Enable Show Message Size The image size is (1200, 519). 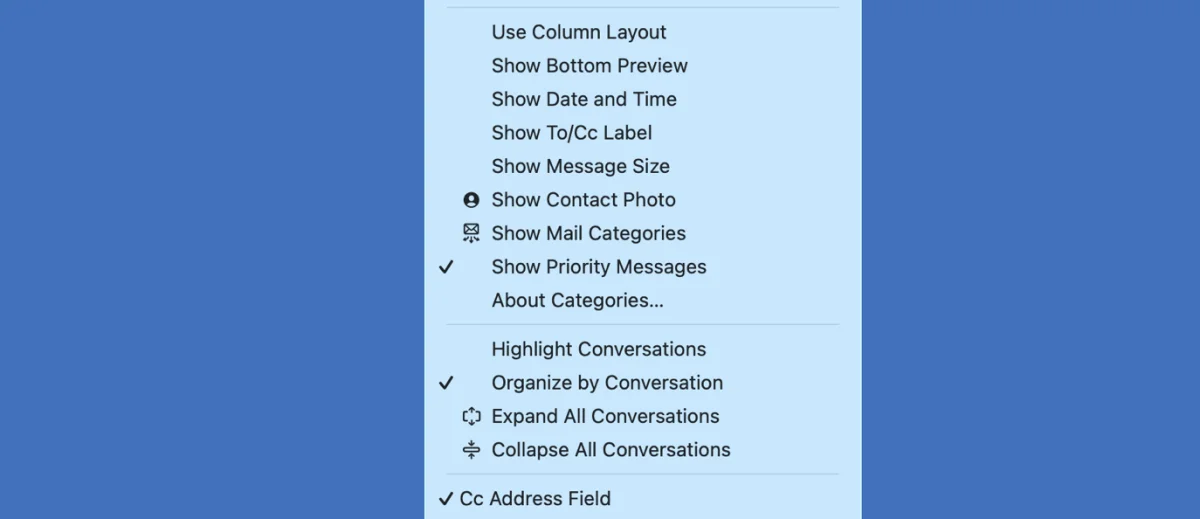pos(580,166)
